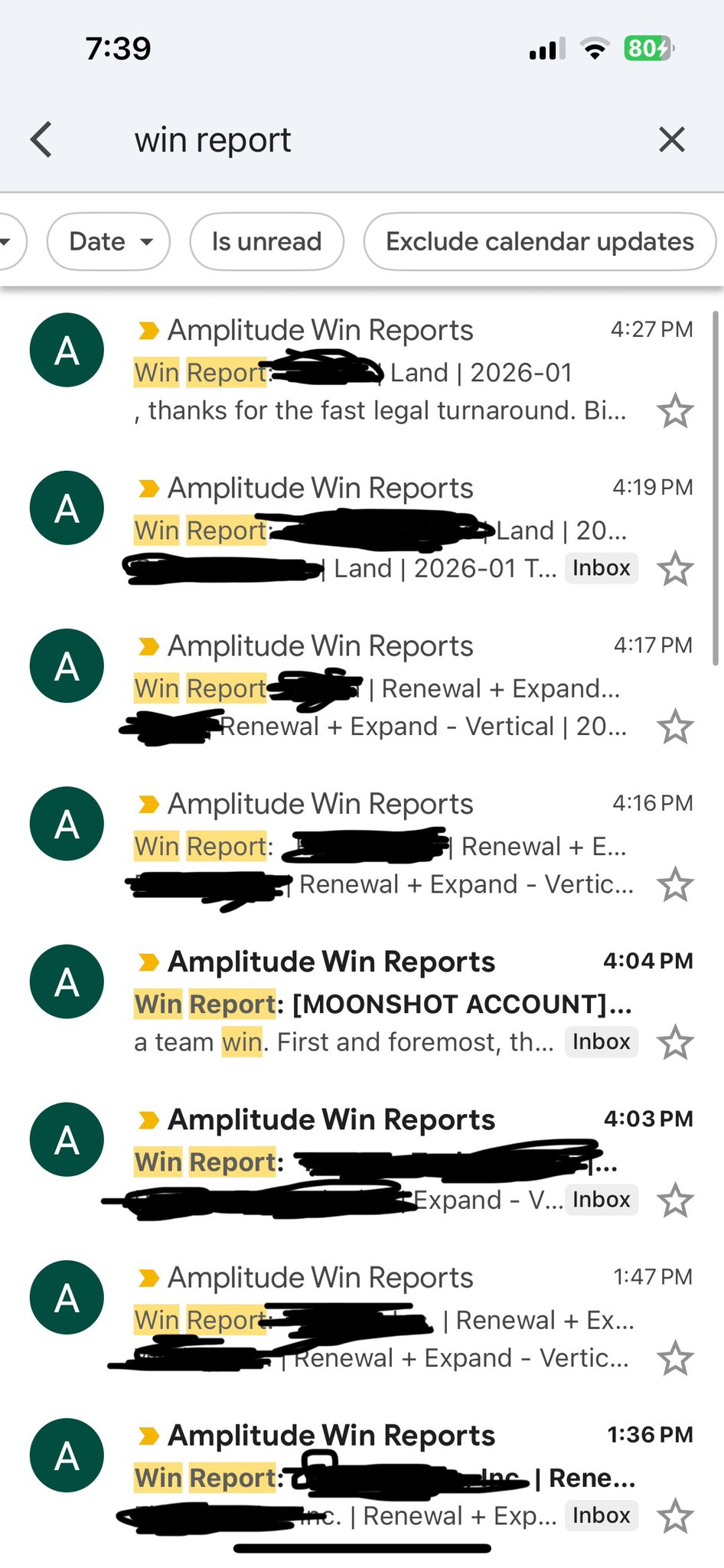This screenshot has width=724, height=1568.
Task: Star the email received at 4:03 PM
Action: point(675,1201)
